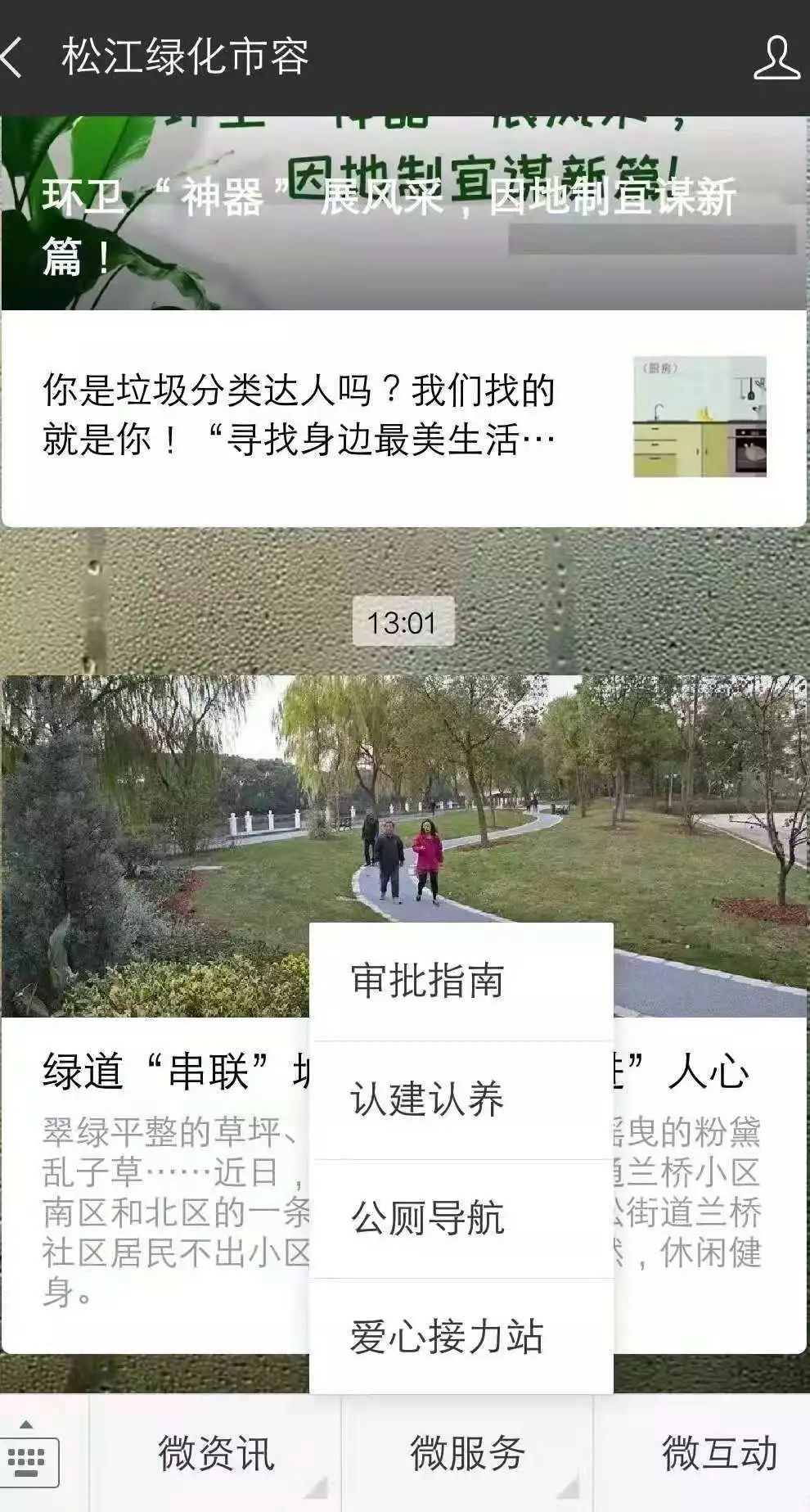Image resolution: width=810 pixels, height=1512 pixels.
Task: Go back from 松江绿化市容
Action: pyautogui.click(x=15, y=57)
